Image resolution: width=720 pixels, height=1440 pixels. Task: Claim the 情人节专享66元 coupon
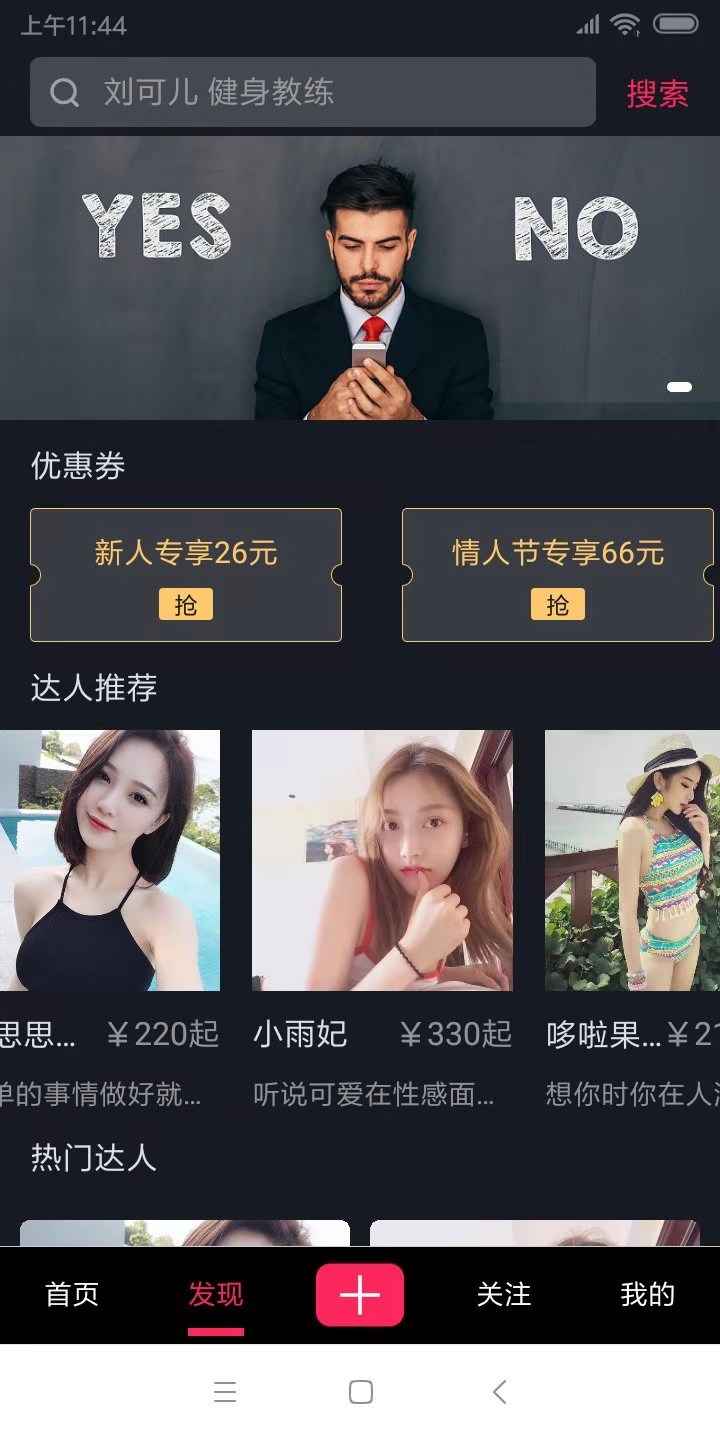click(x=558, y=604)
